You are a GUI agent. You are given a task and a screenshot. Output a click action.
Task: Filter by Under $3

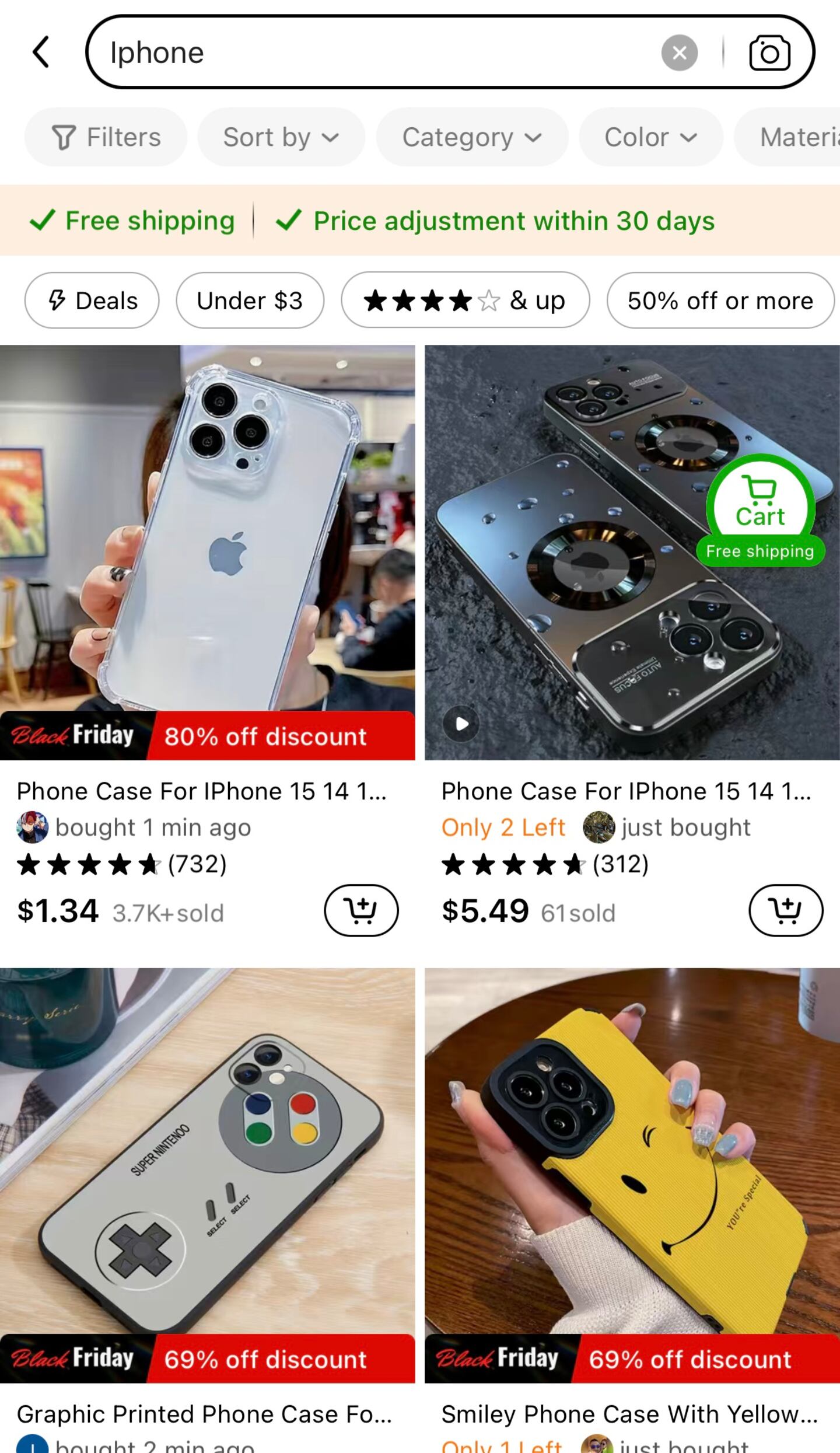[250, 301]
